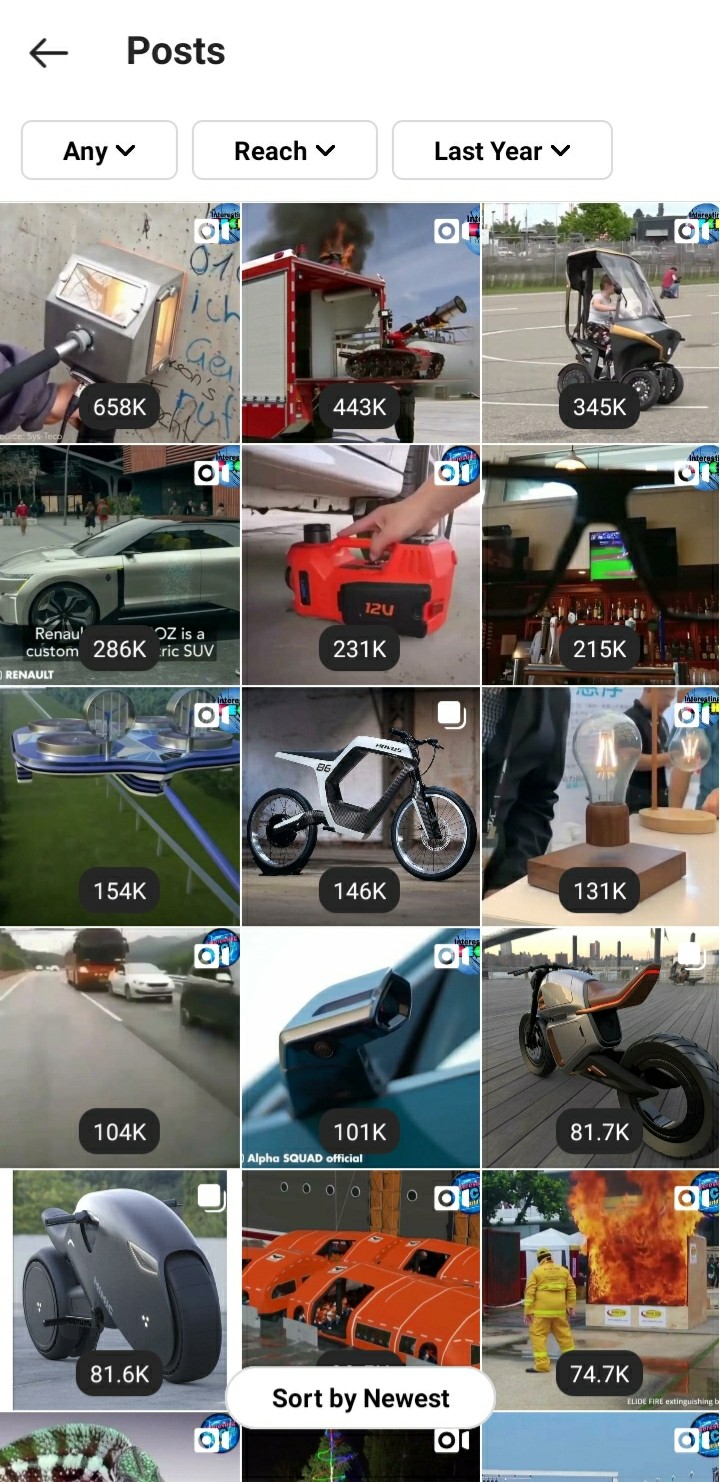Open the black concept bike post, 81.6K
720x1482 pixels.
[x=119, y=1289]
